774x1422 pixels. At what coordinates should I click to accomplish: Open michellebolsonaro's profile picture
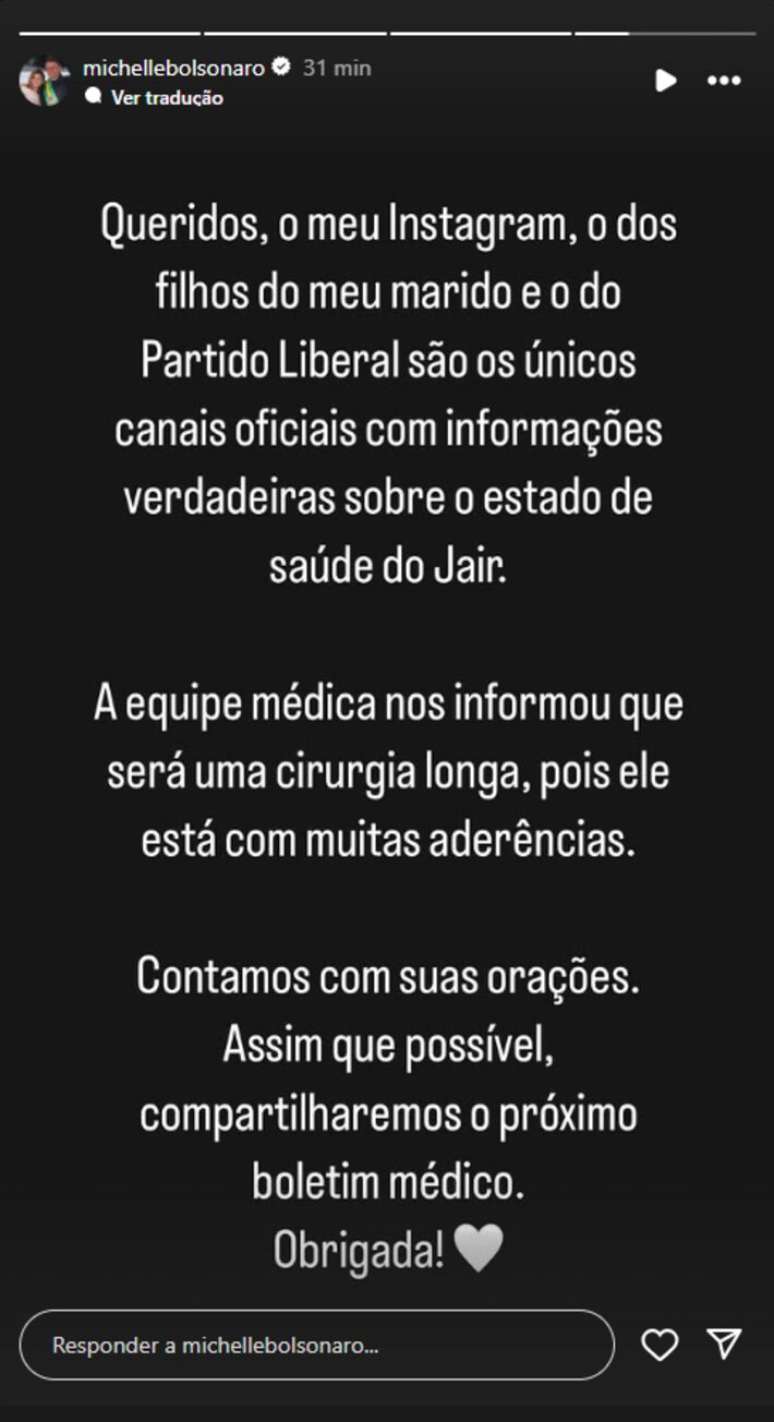point(43,82)
